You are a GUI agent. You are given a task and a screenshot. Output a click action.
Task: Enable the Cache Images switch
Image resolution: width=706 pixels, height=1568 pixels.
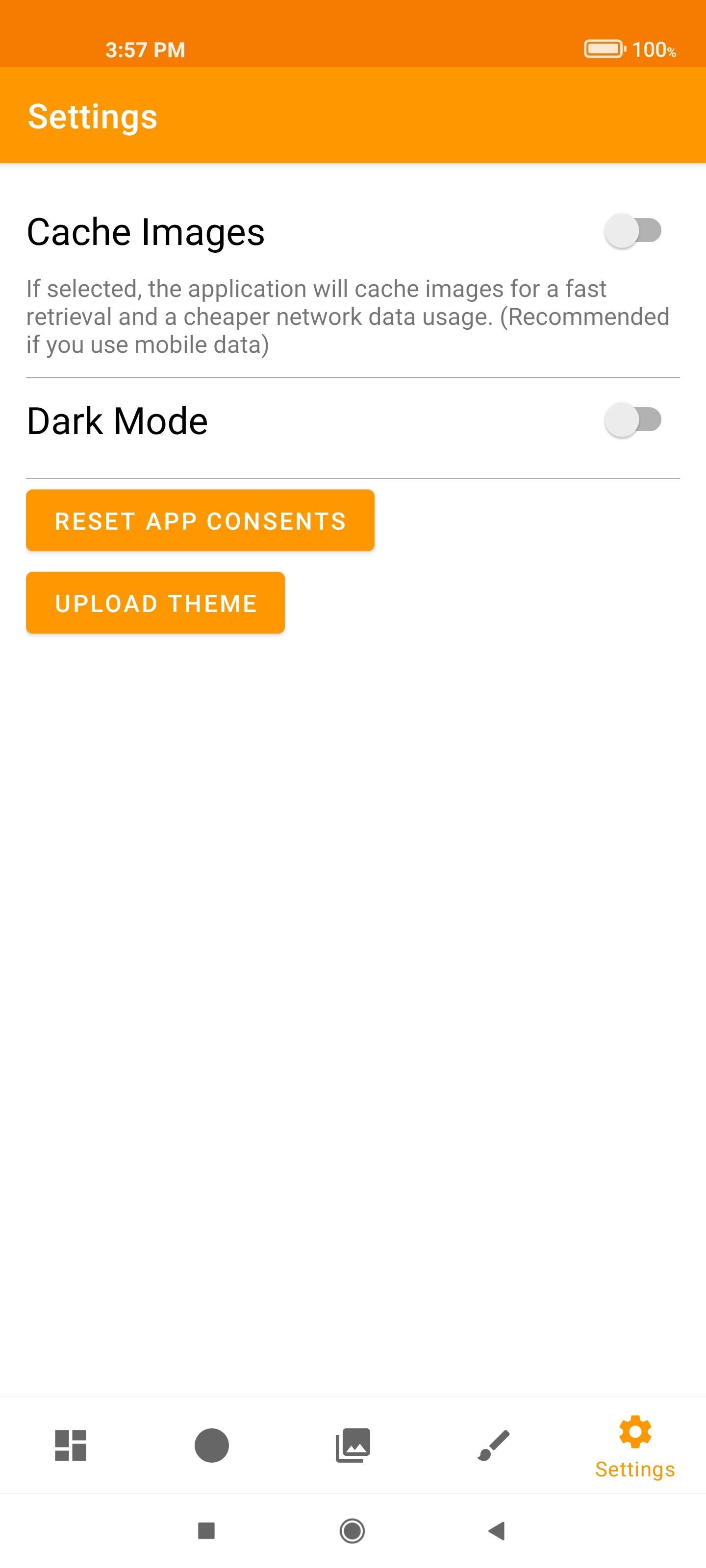pyautogui.click(x=633, y=231)
